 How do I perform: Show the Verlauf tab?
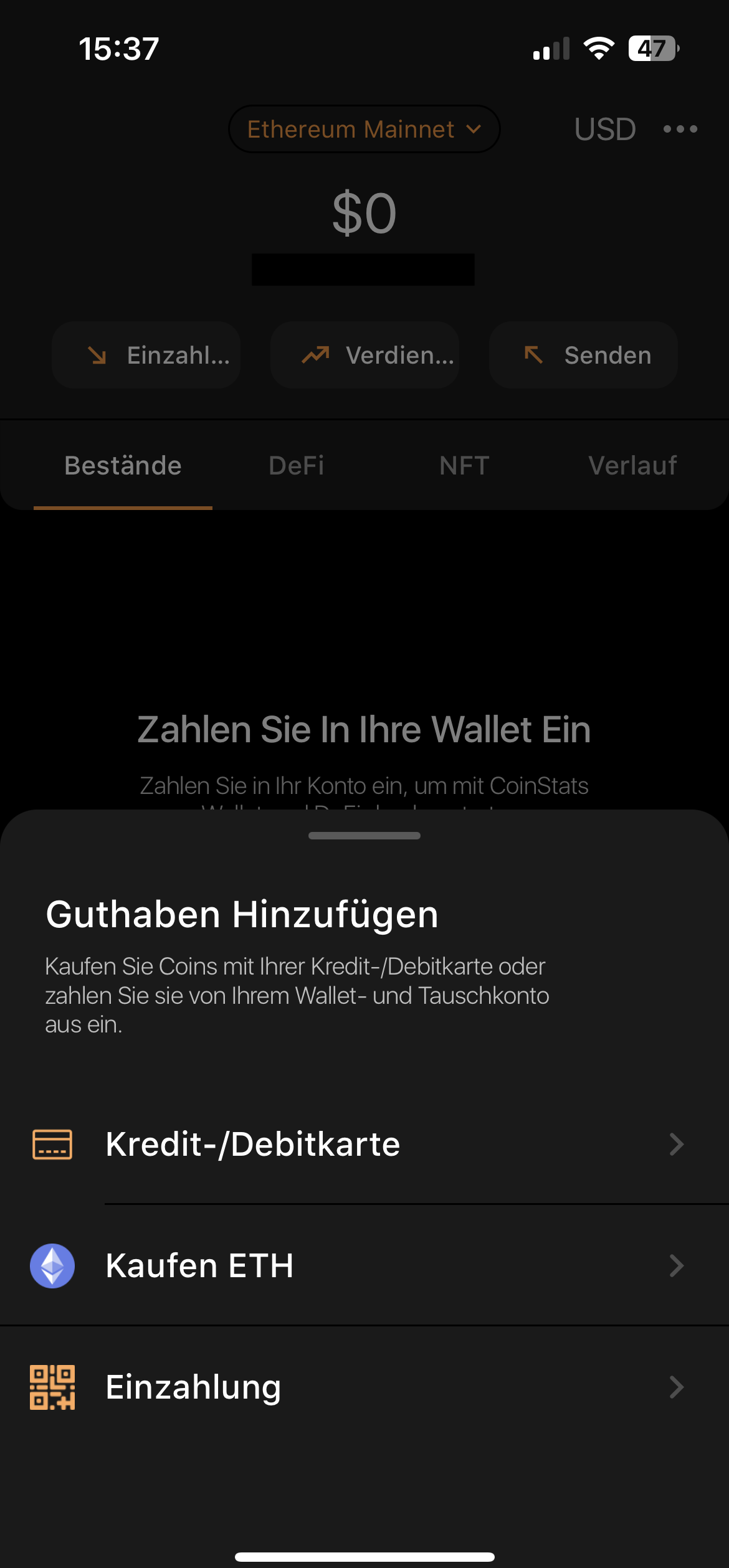point(632,466)
